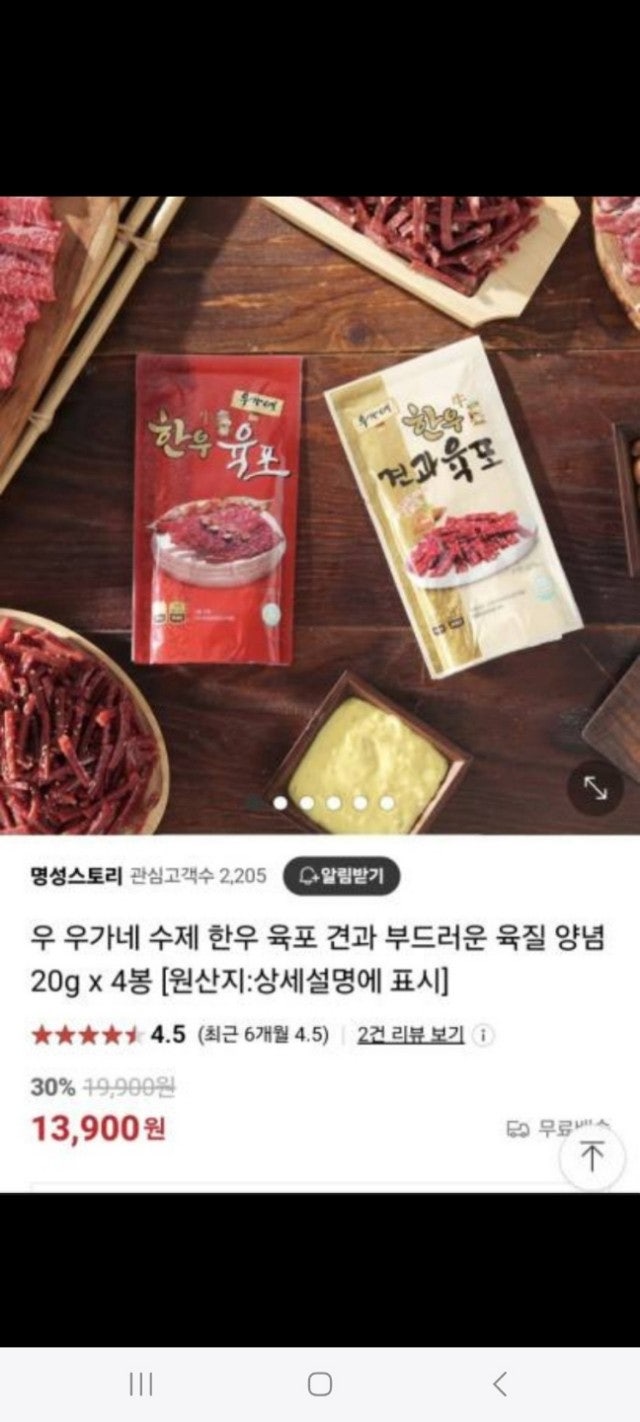Tap the image carousel page indicator dots
The width and height of the screenshot is (640, 1422).
[320, 802]
